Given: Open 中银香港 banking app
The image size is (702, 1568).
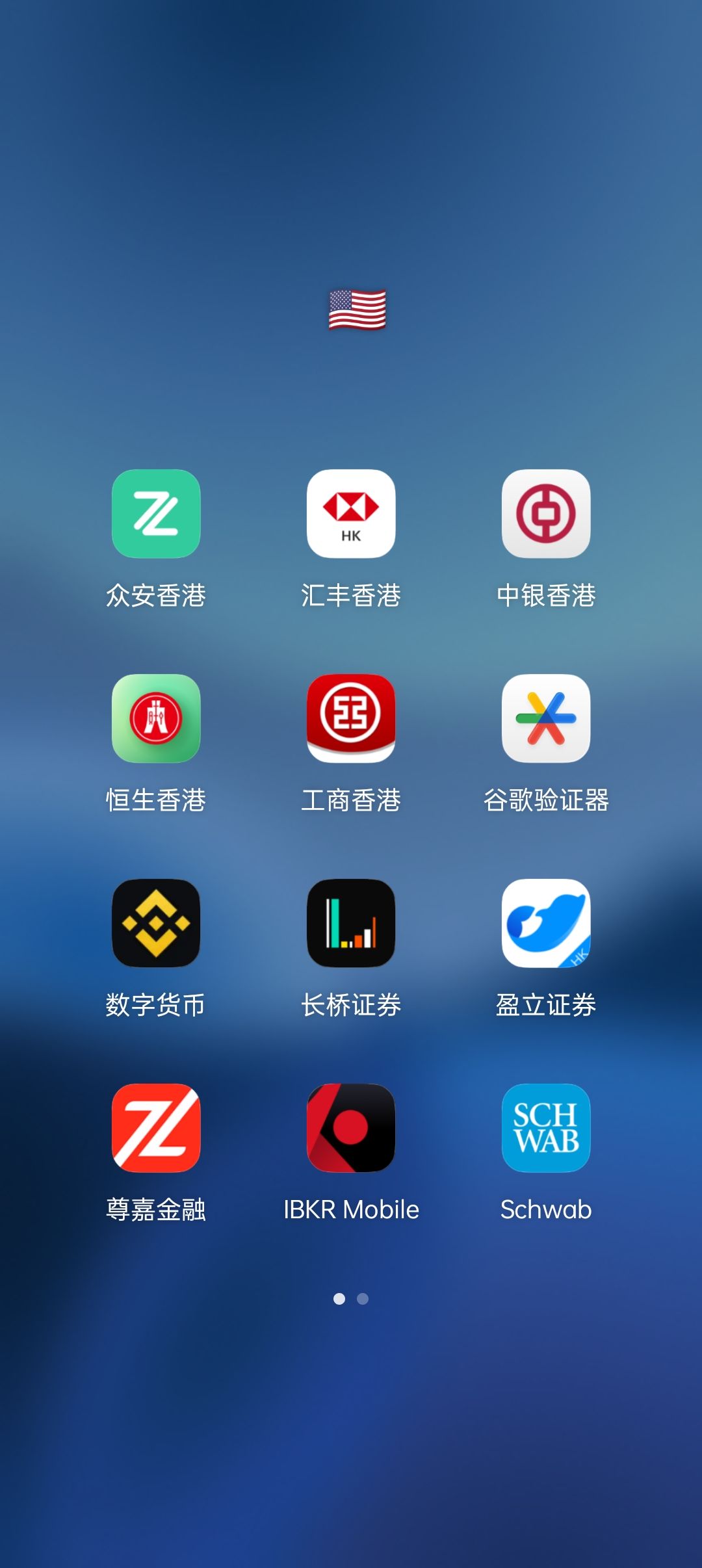Looking at the screenshot, I should click(546, 514).
